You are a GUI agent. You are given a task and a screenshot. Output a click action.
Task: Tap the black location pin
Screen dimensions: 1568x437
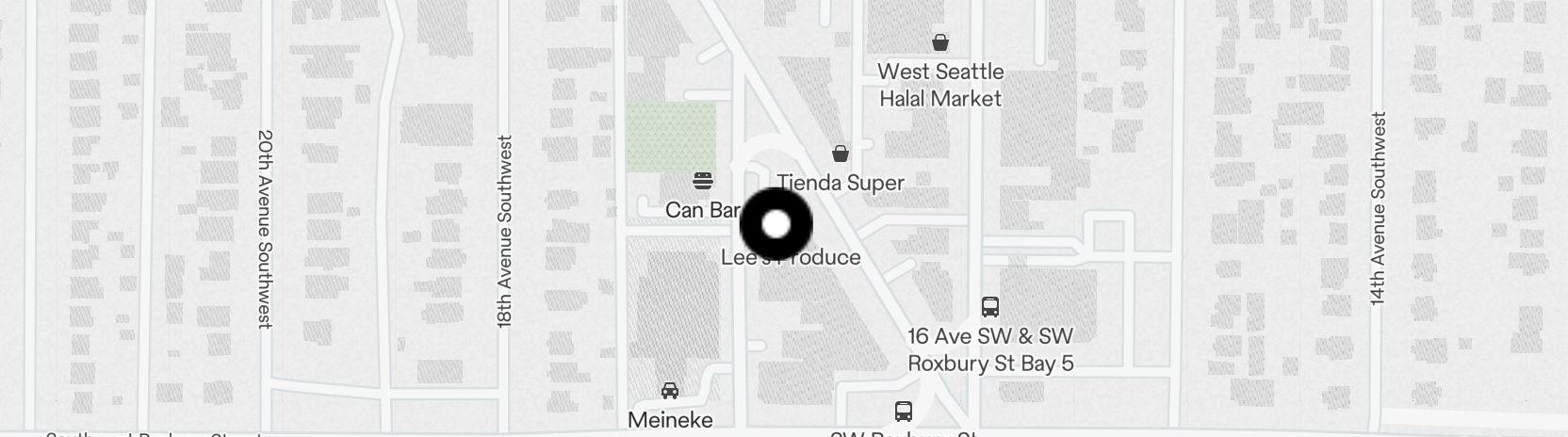click(x=776, y=224)
